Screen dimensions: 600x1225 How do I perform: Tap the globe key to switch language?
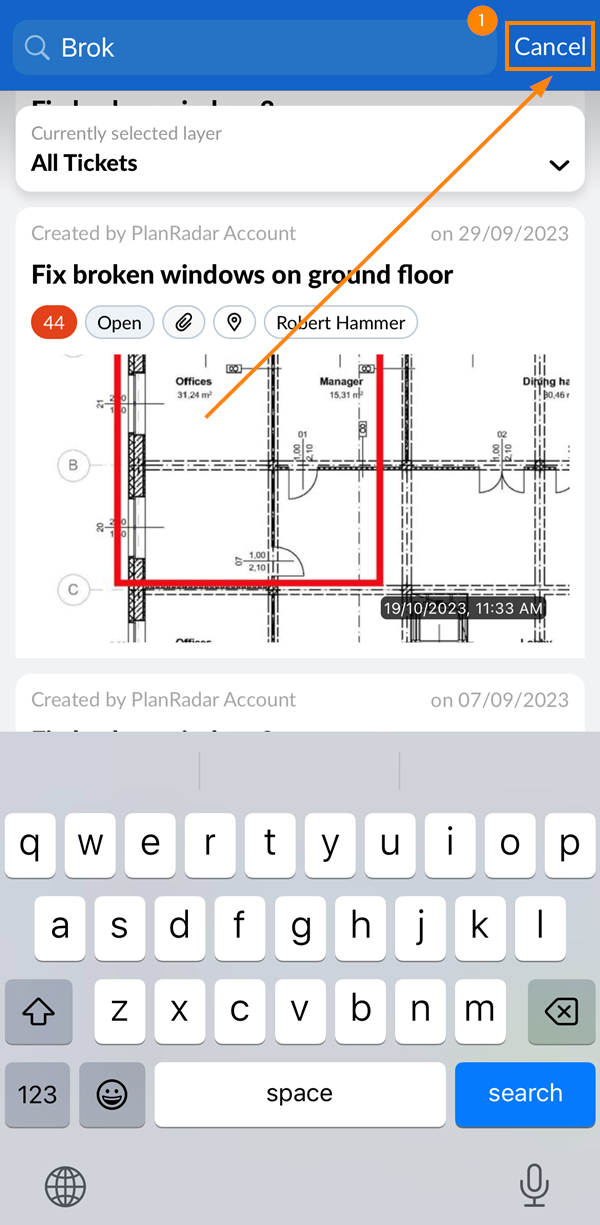click(x=65, y=1186)
